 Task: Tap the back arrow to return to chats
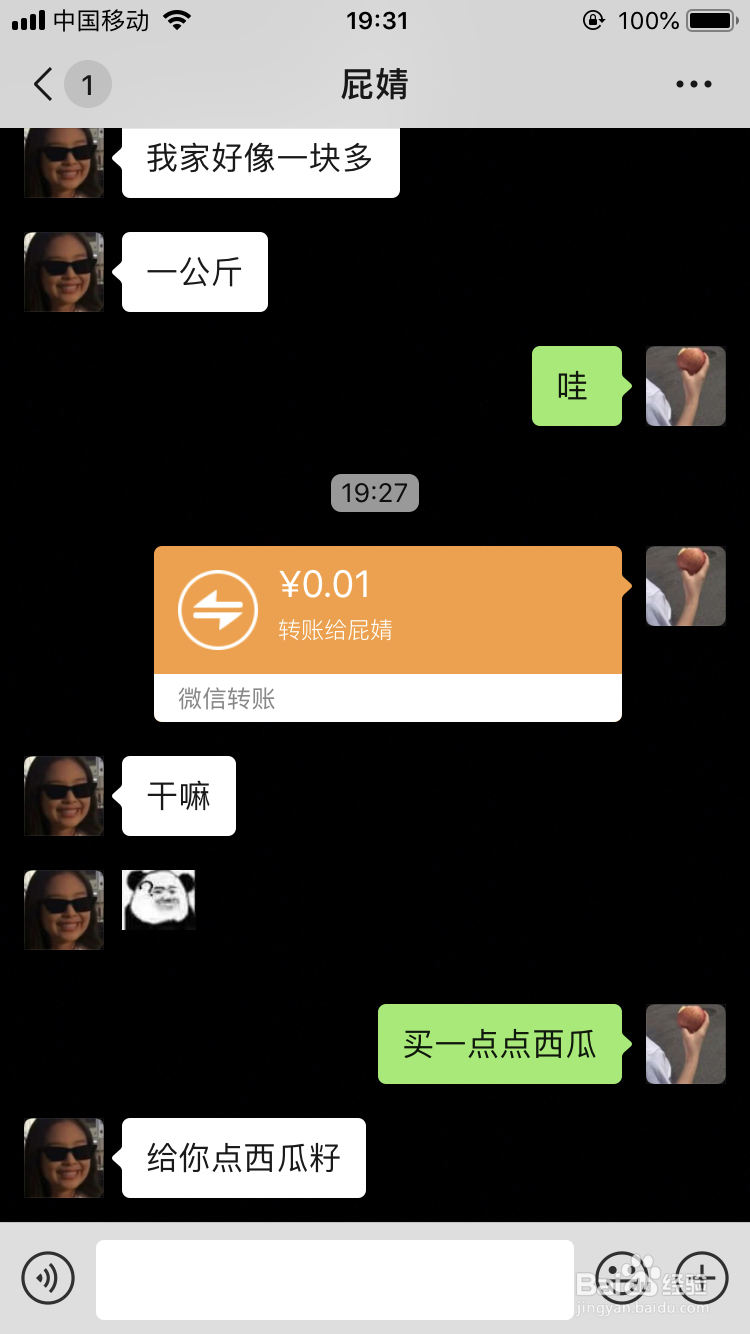[40, 84]
